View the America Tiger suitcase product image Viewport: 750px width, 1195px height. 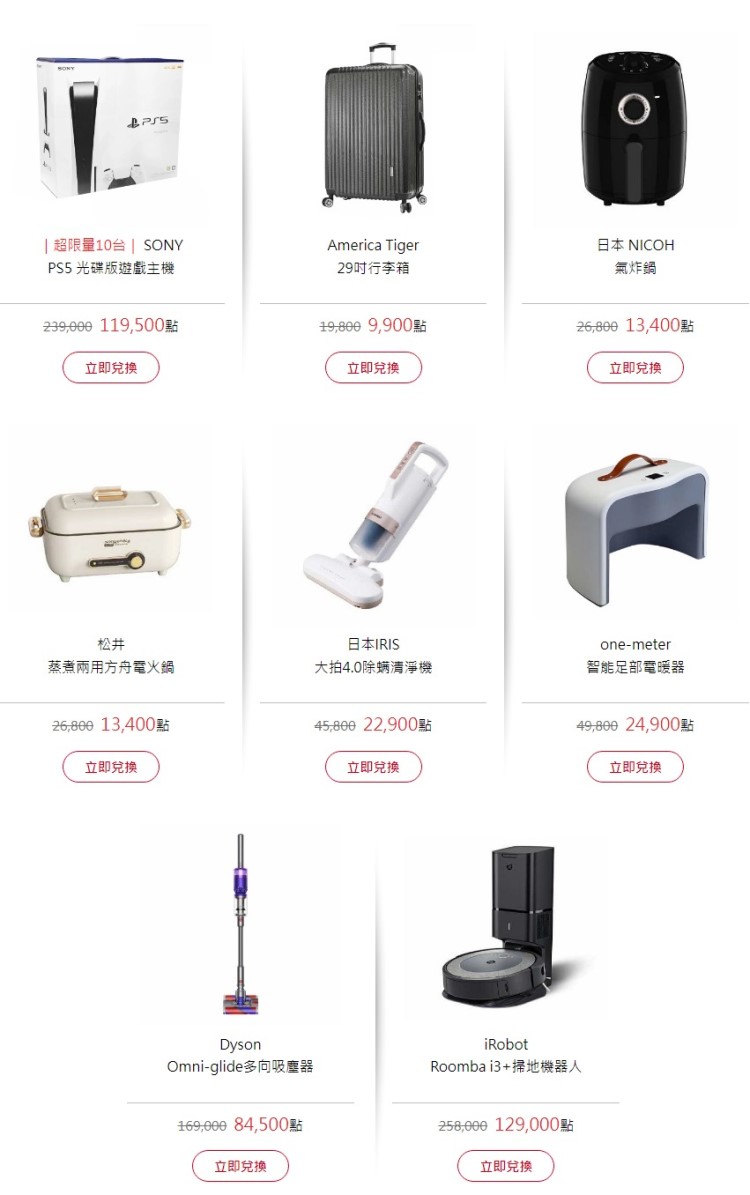coord(373,127)
